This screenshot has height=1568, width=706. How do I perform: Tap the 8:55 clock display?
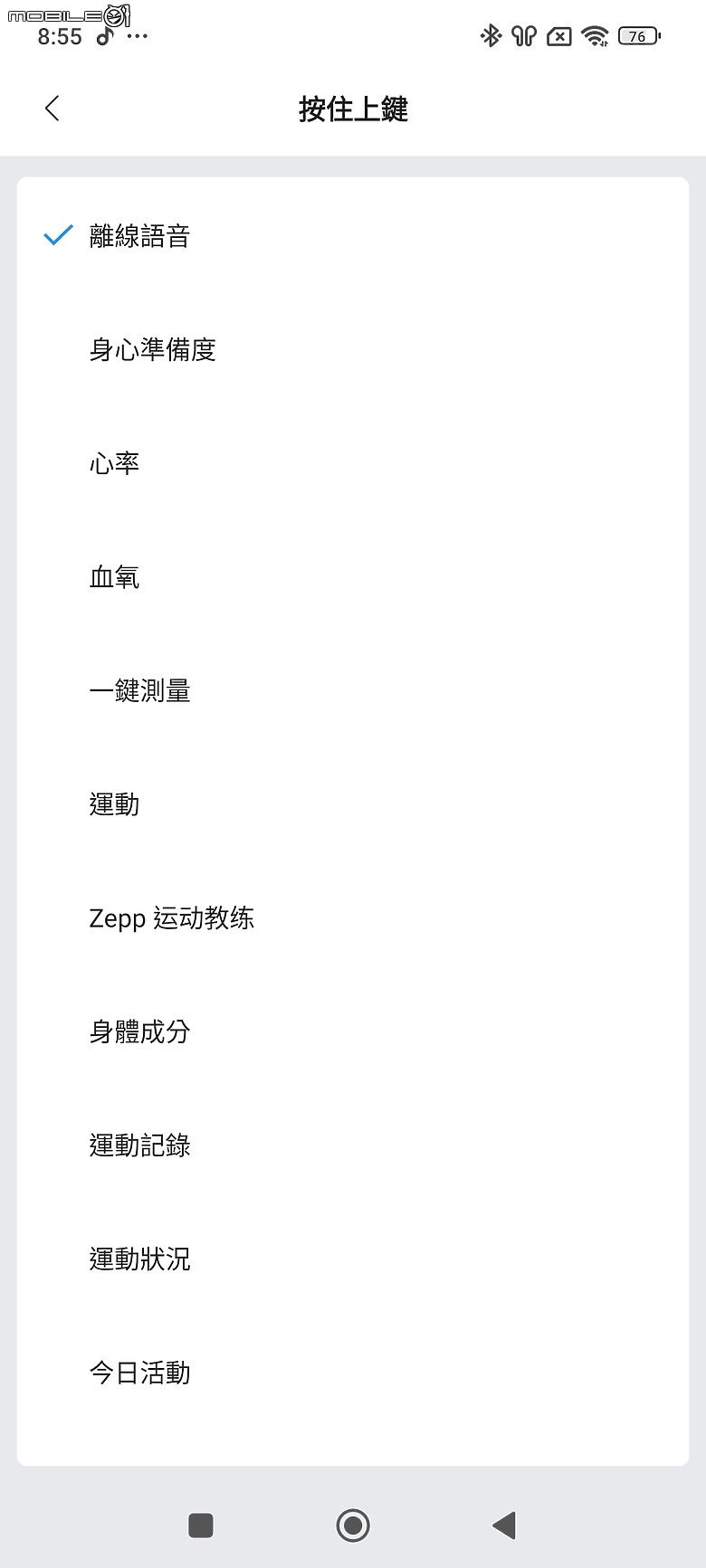pos(60,35)
